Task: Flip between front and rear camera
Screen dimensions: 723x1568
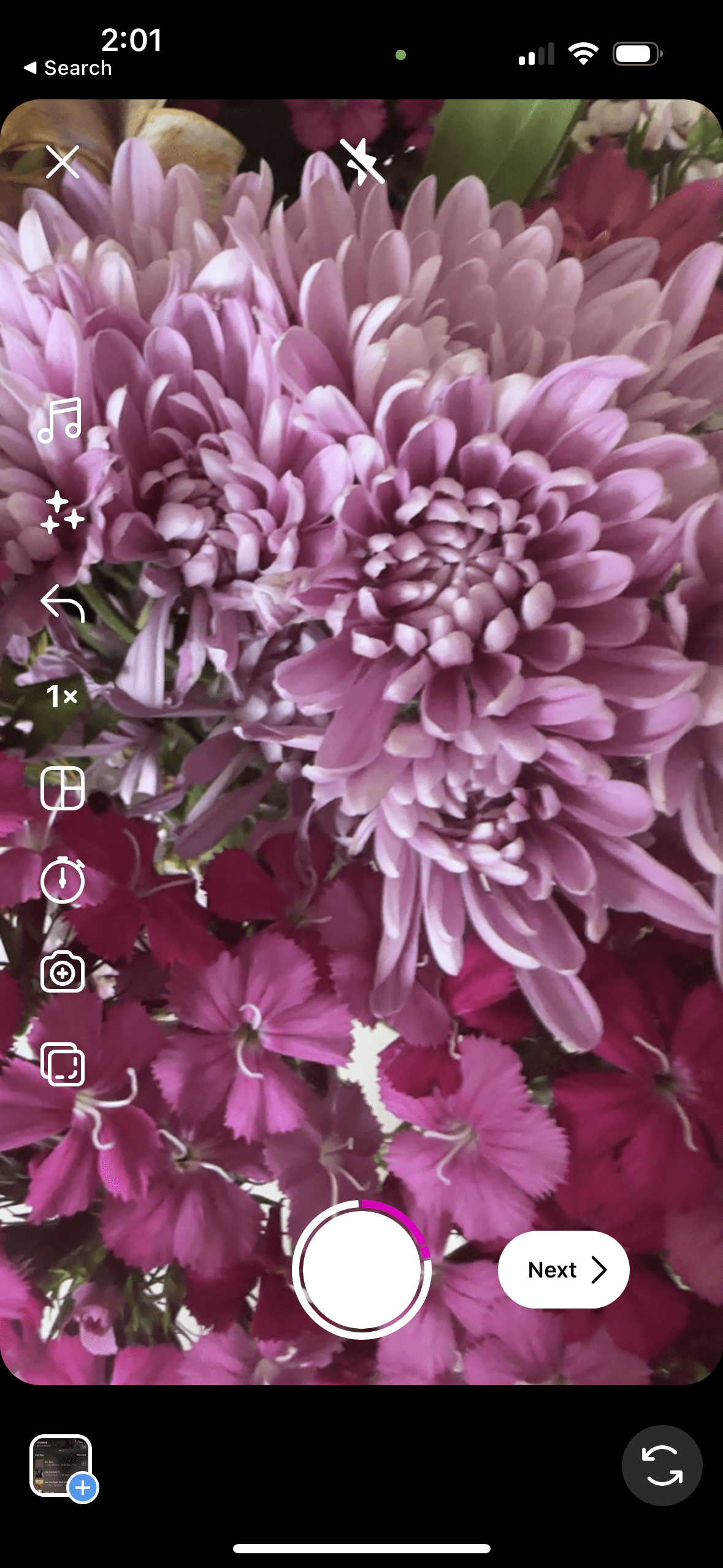Action: coord(662,1465)
